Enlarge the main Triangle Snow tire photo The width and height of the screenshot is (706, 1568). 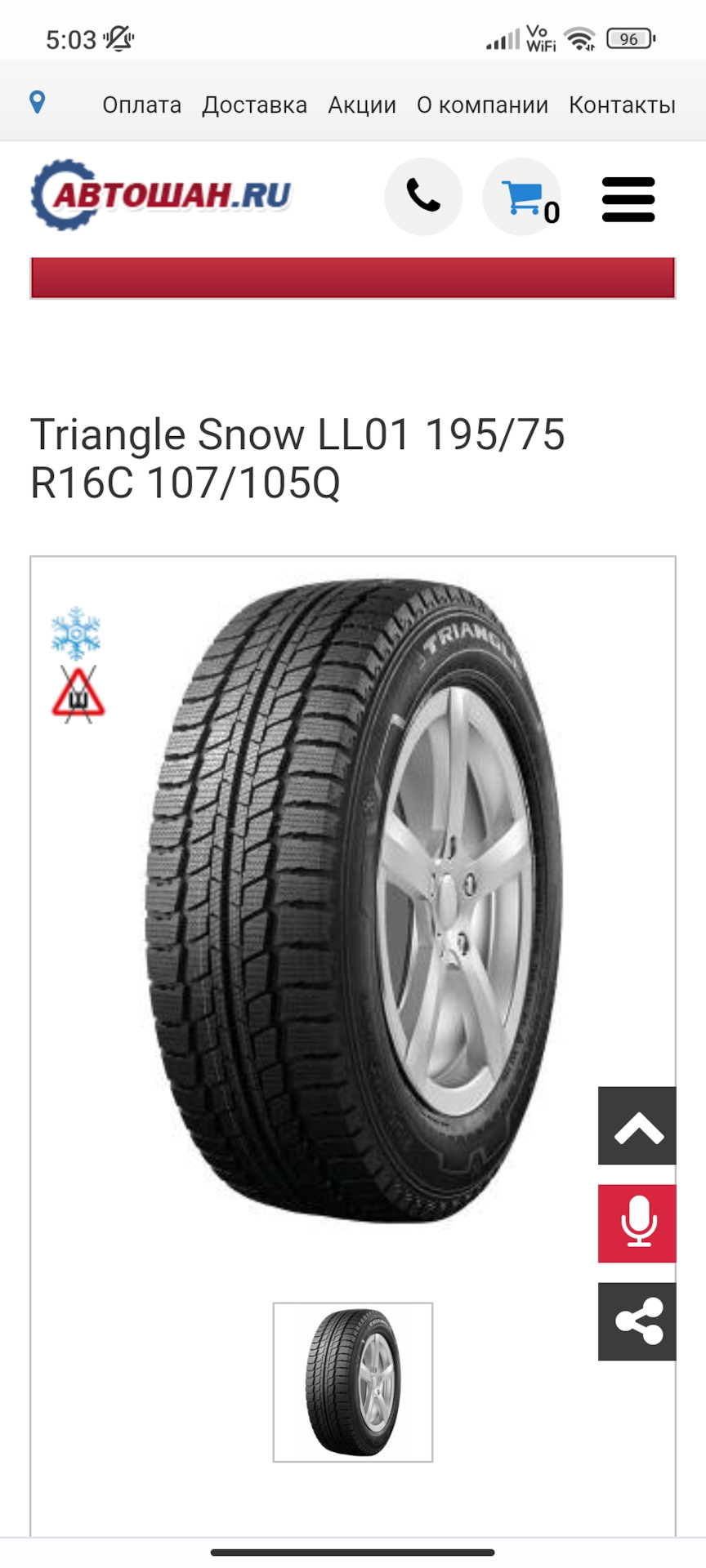353,898
